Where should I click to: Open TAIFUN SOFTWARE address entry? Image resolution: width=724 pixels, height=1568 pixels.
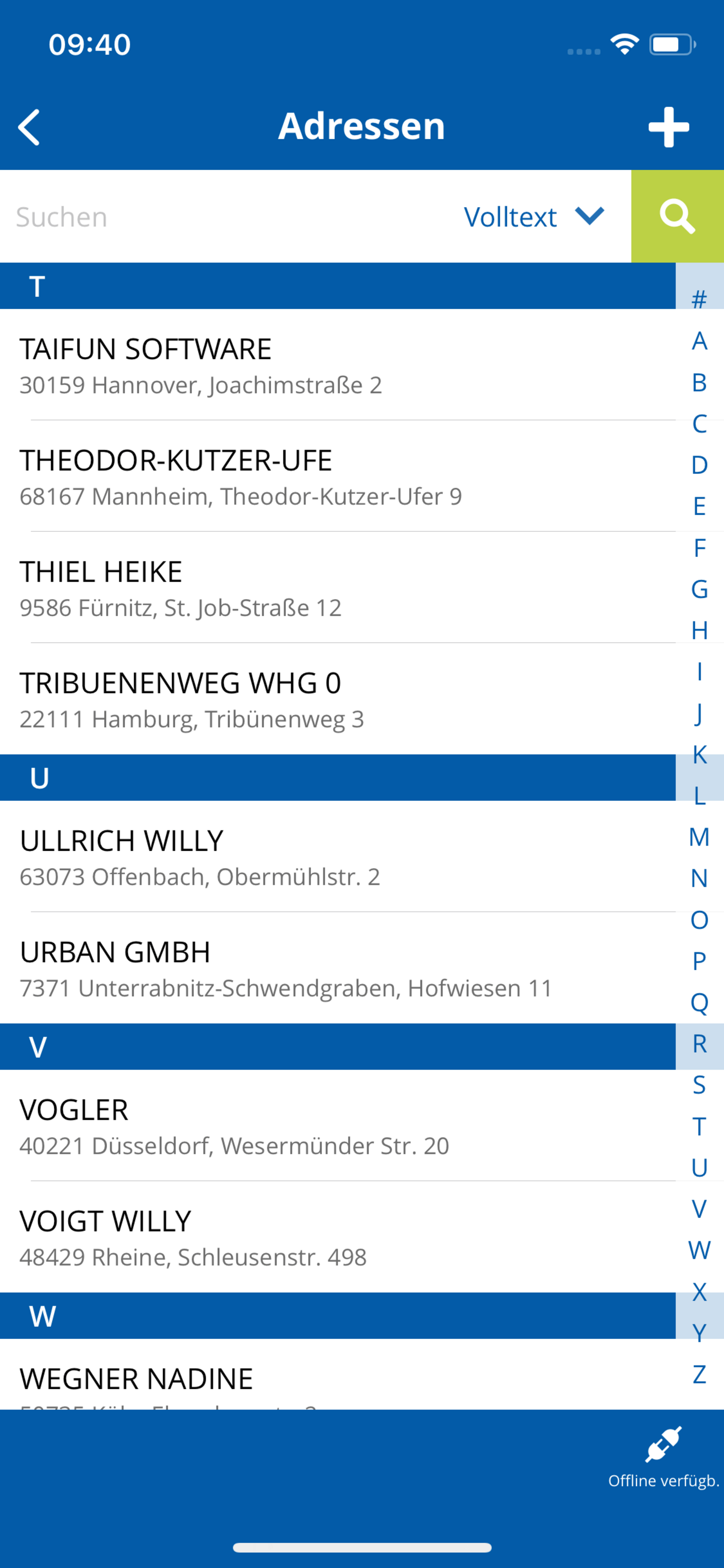click(x=338, y=365)
